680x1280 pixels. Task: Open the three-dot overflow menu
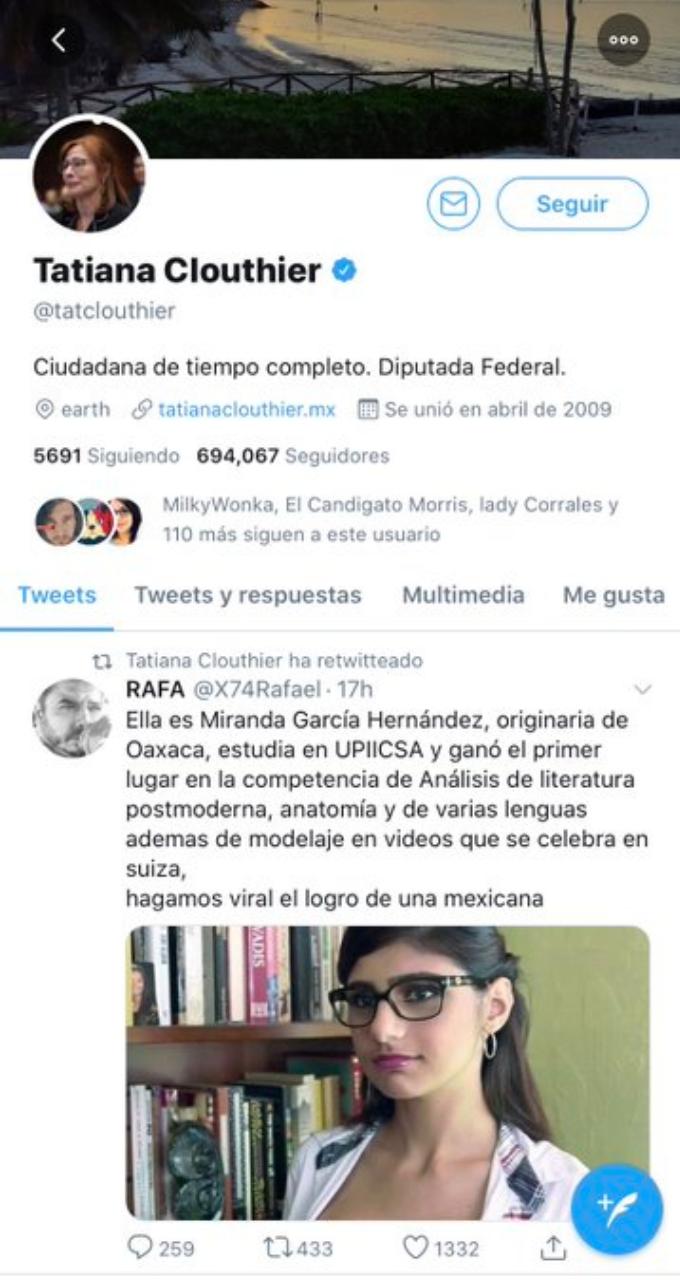[623, 40]
